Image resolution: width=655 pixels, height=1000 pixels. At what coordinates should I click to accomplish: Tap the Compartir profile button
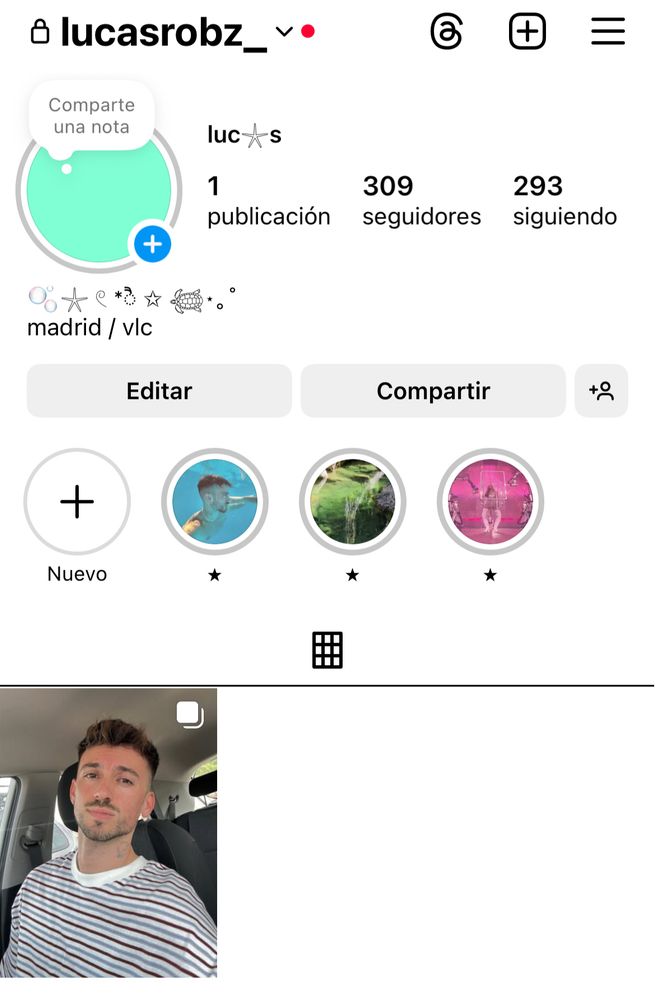433,391
